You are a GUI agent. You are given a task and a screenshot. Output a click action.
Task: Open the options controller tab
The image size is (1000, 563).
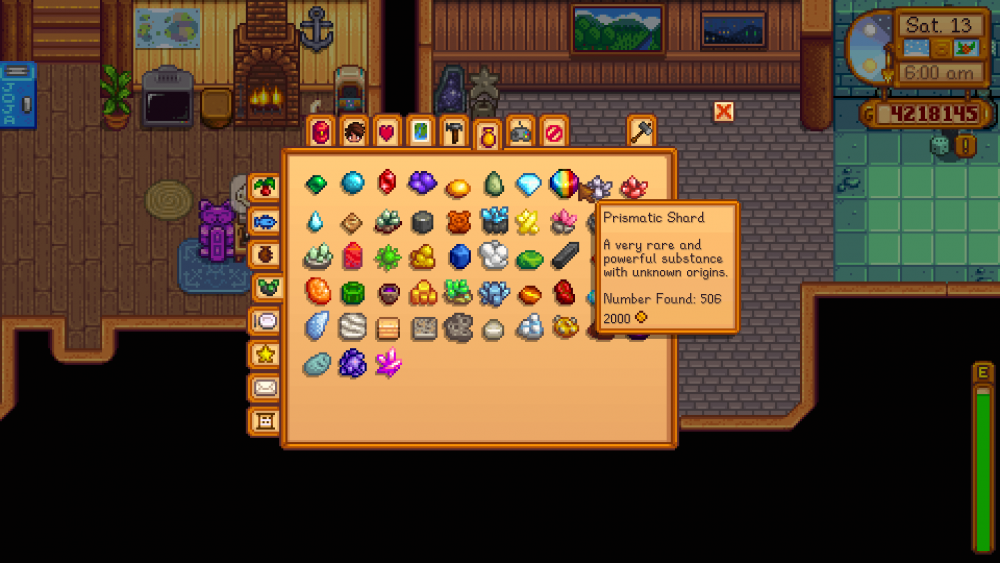tap(520, 132)
